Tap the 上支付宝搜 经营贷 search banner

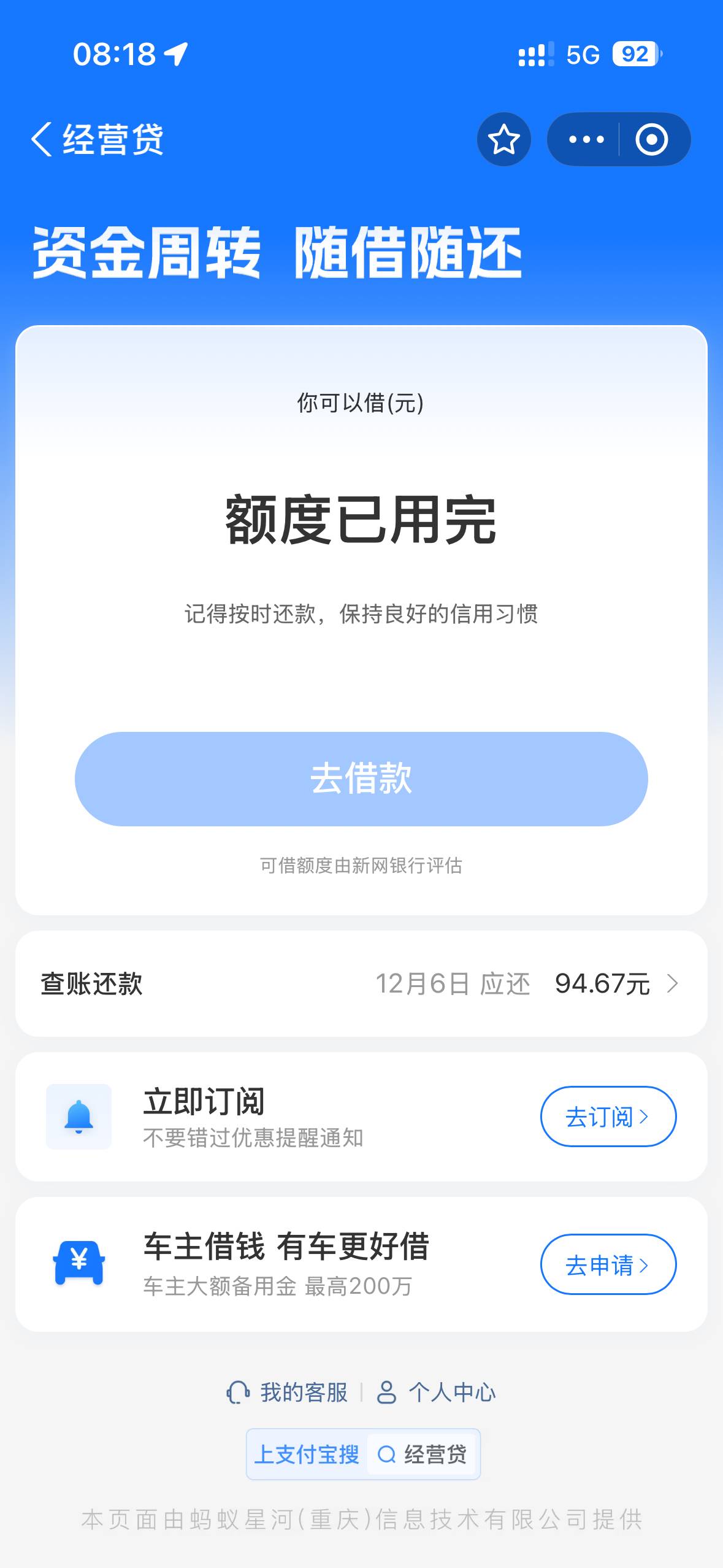pyautogui.click(x=363, y=1454)
